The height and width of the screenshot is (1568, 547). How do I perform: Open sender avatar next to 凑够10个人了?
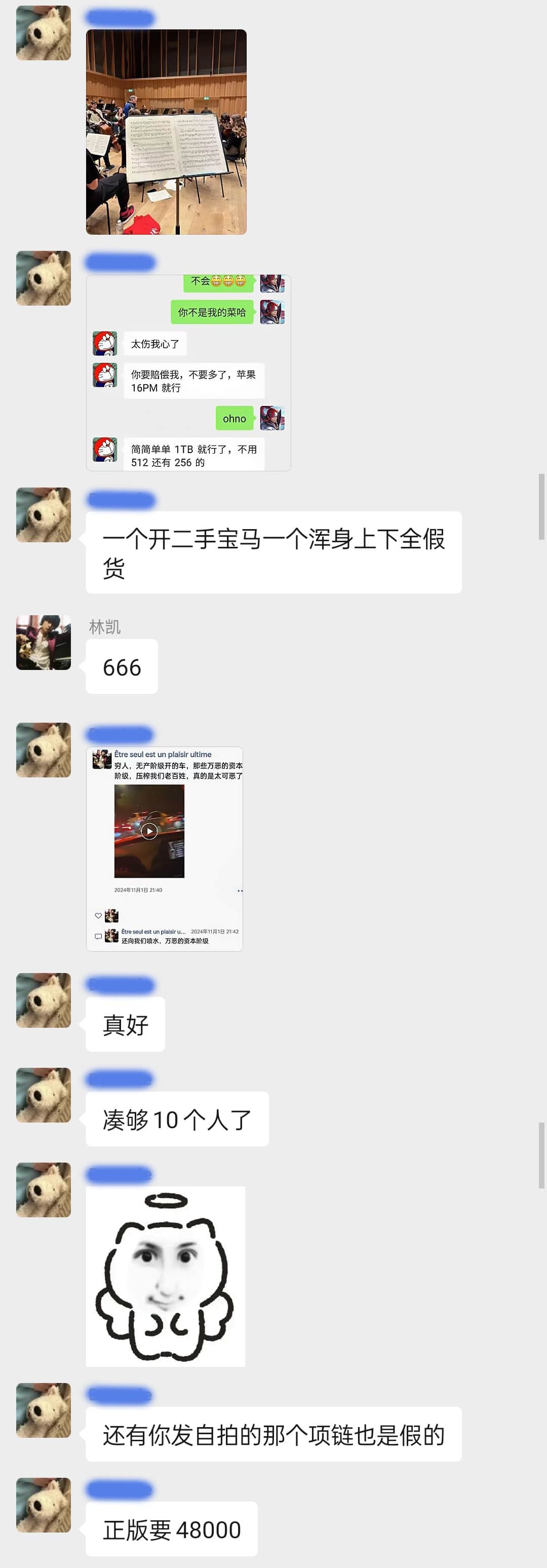43,1095
